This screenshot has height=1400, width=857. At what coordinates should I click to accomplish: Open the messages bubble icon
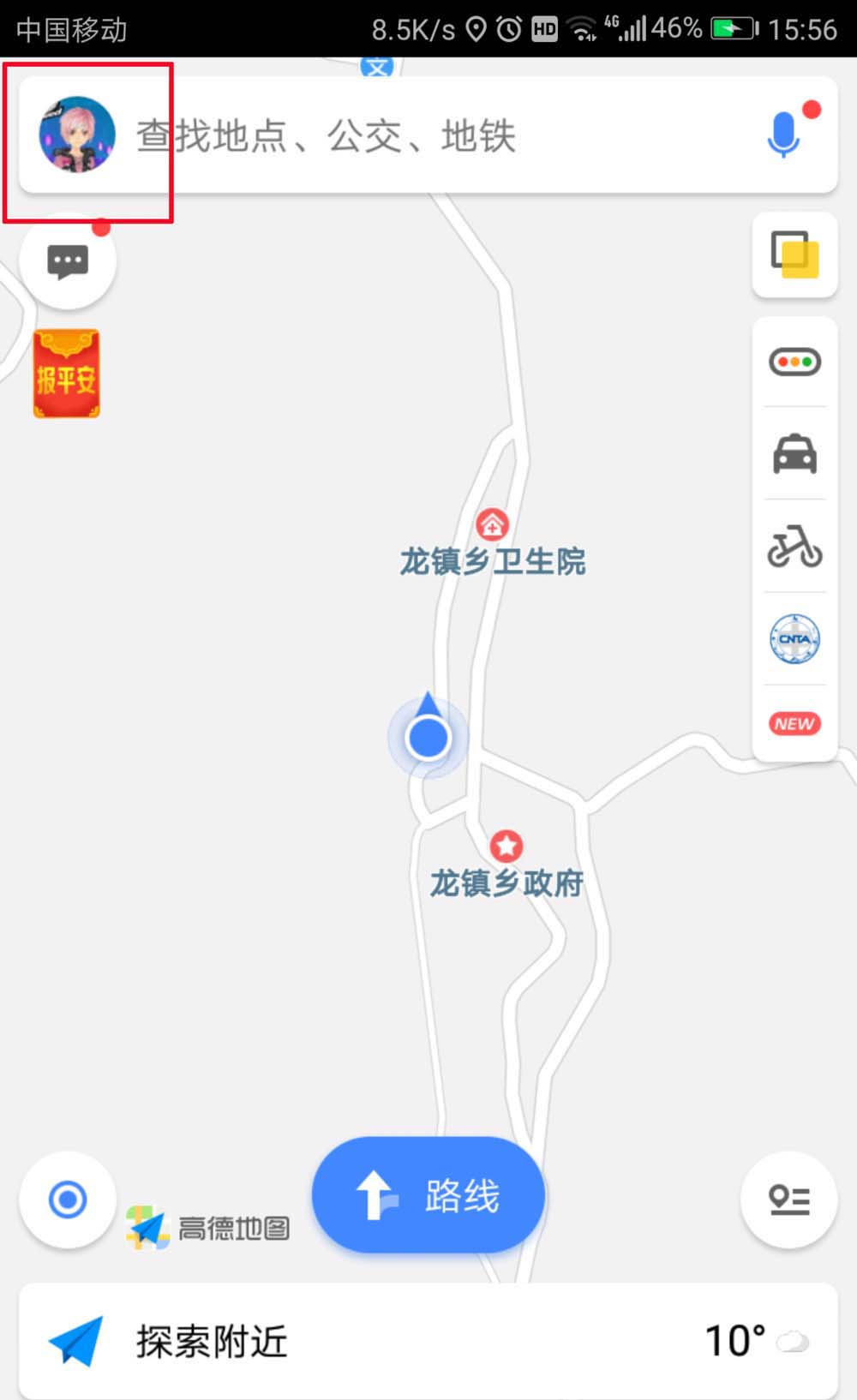point(68,261)
